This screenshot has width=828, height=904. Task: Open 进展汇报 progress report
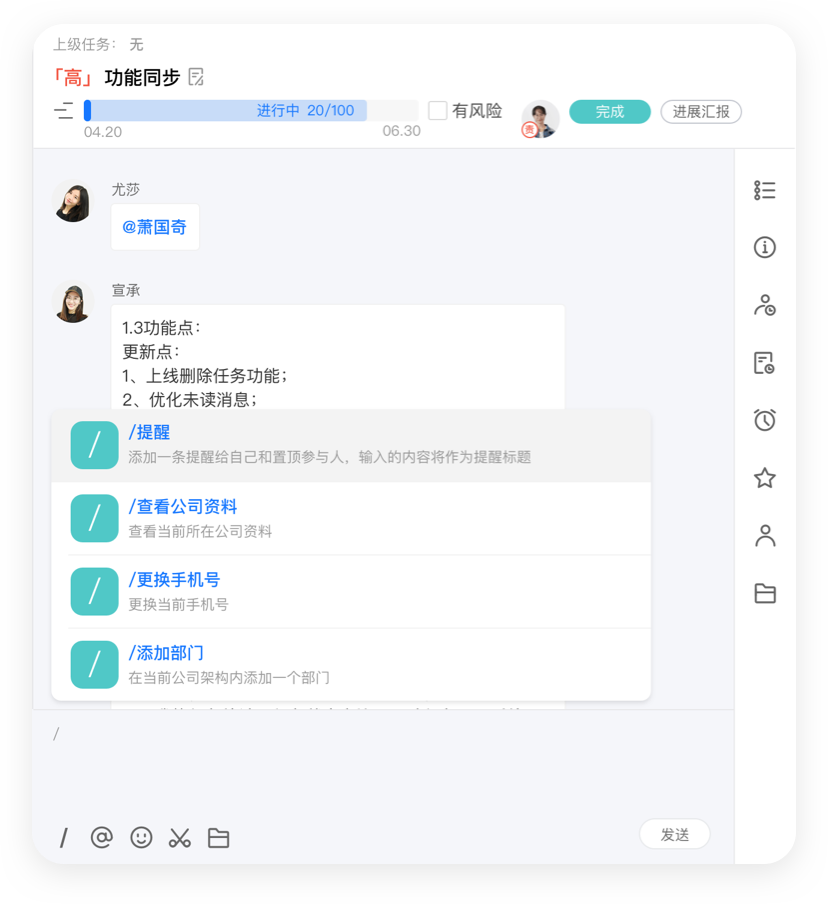701,112
